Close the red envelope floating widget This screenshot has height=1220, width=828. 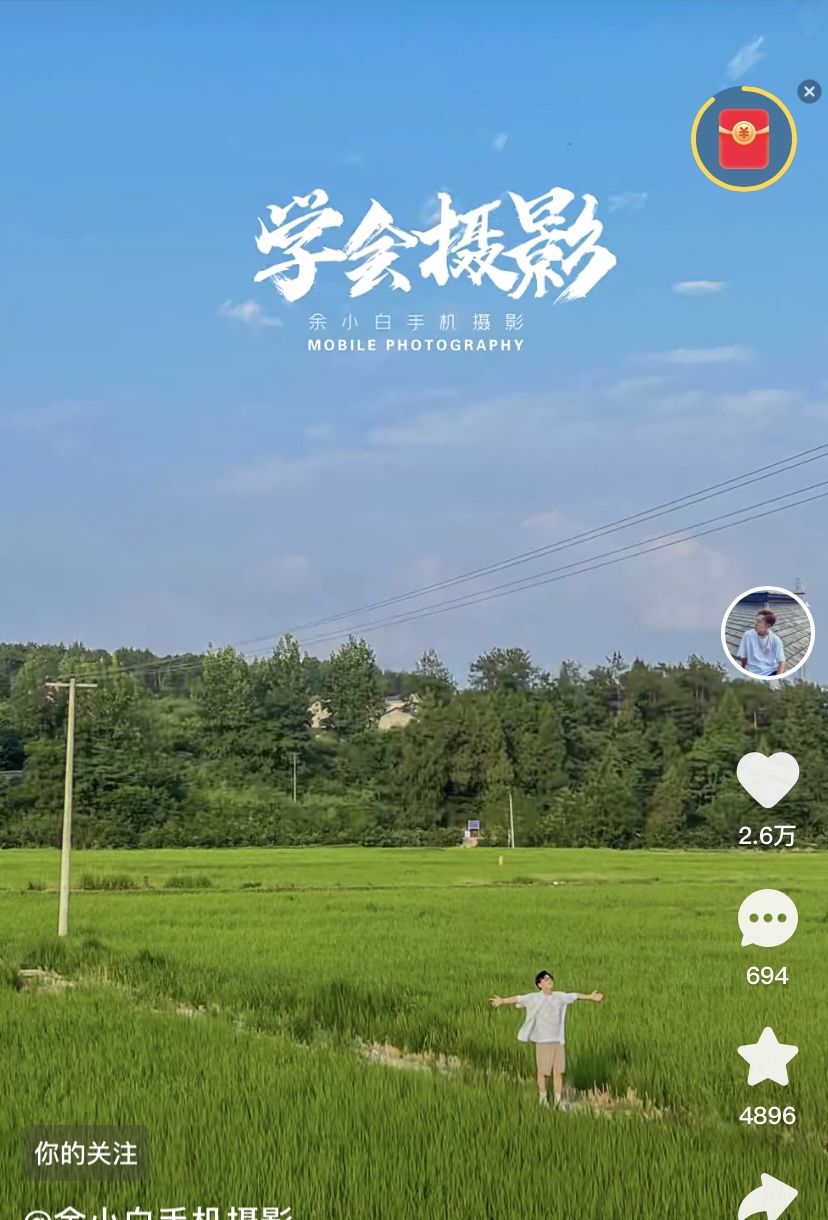[809, 92]
